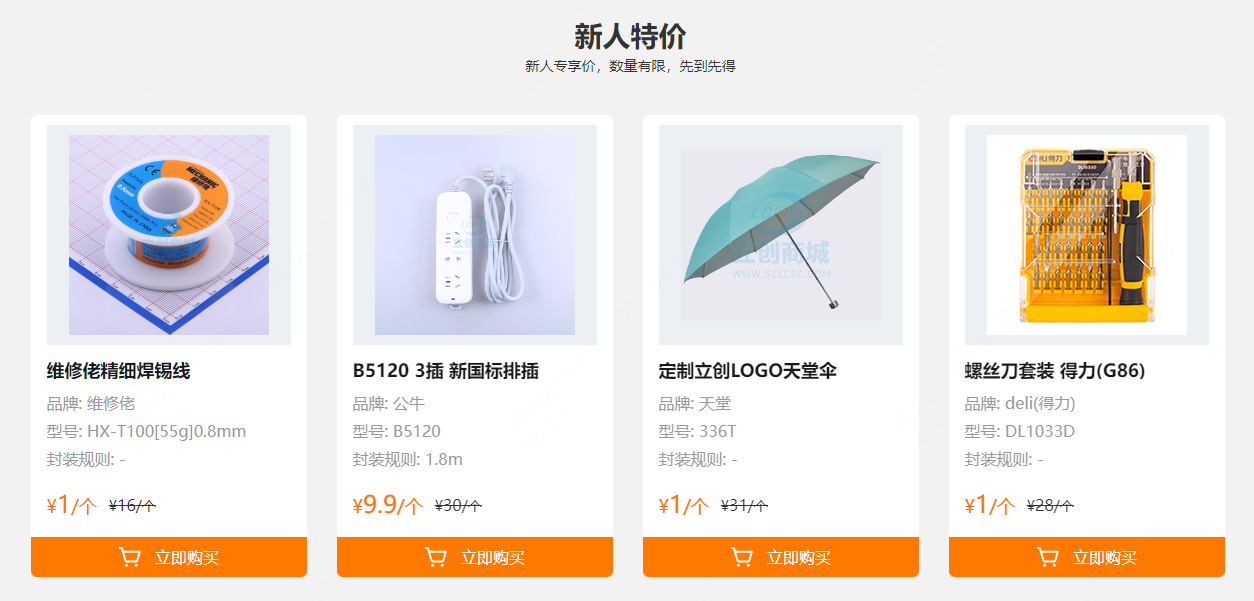Open the 维修佬精细焊锡线 product image

[169, 235]
